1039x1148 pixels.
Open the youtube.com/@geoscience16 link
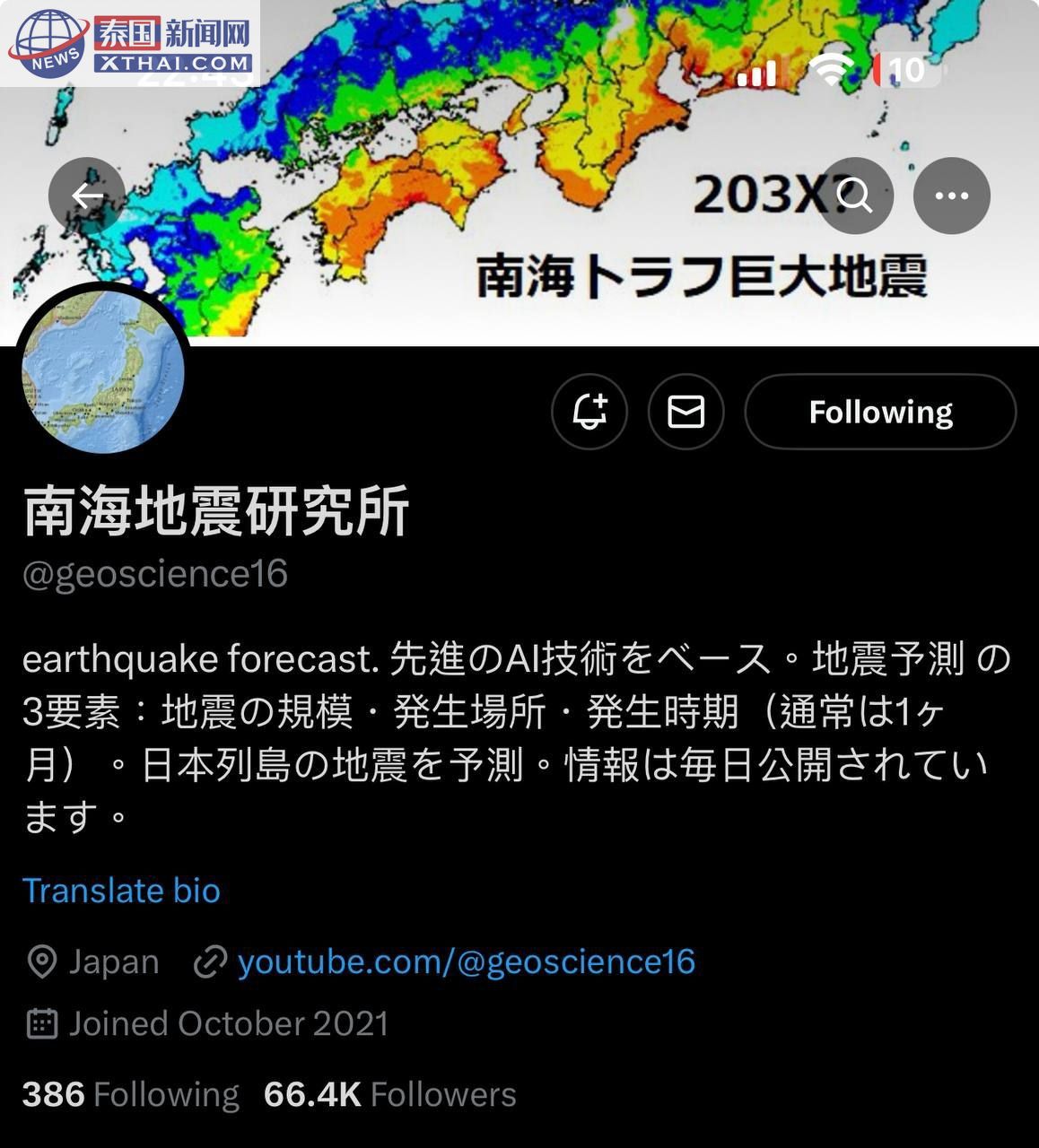pos(466,961)
